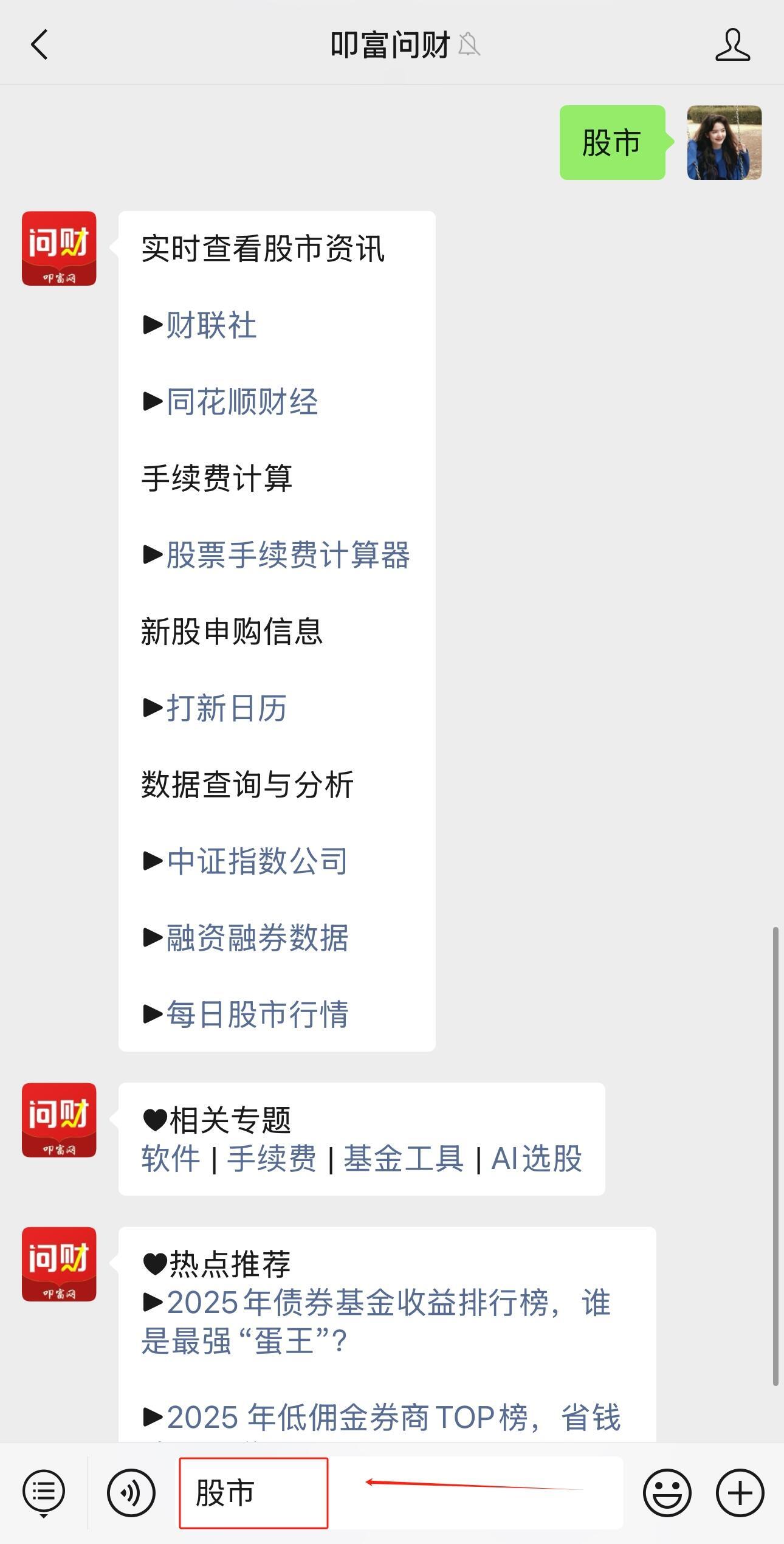This screenshot has height=1544, width=784.
Task: Go back from the 叩富问财 chat
Action: click(40, 45)
